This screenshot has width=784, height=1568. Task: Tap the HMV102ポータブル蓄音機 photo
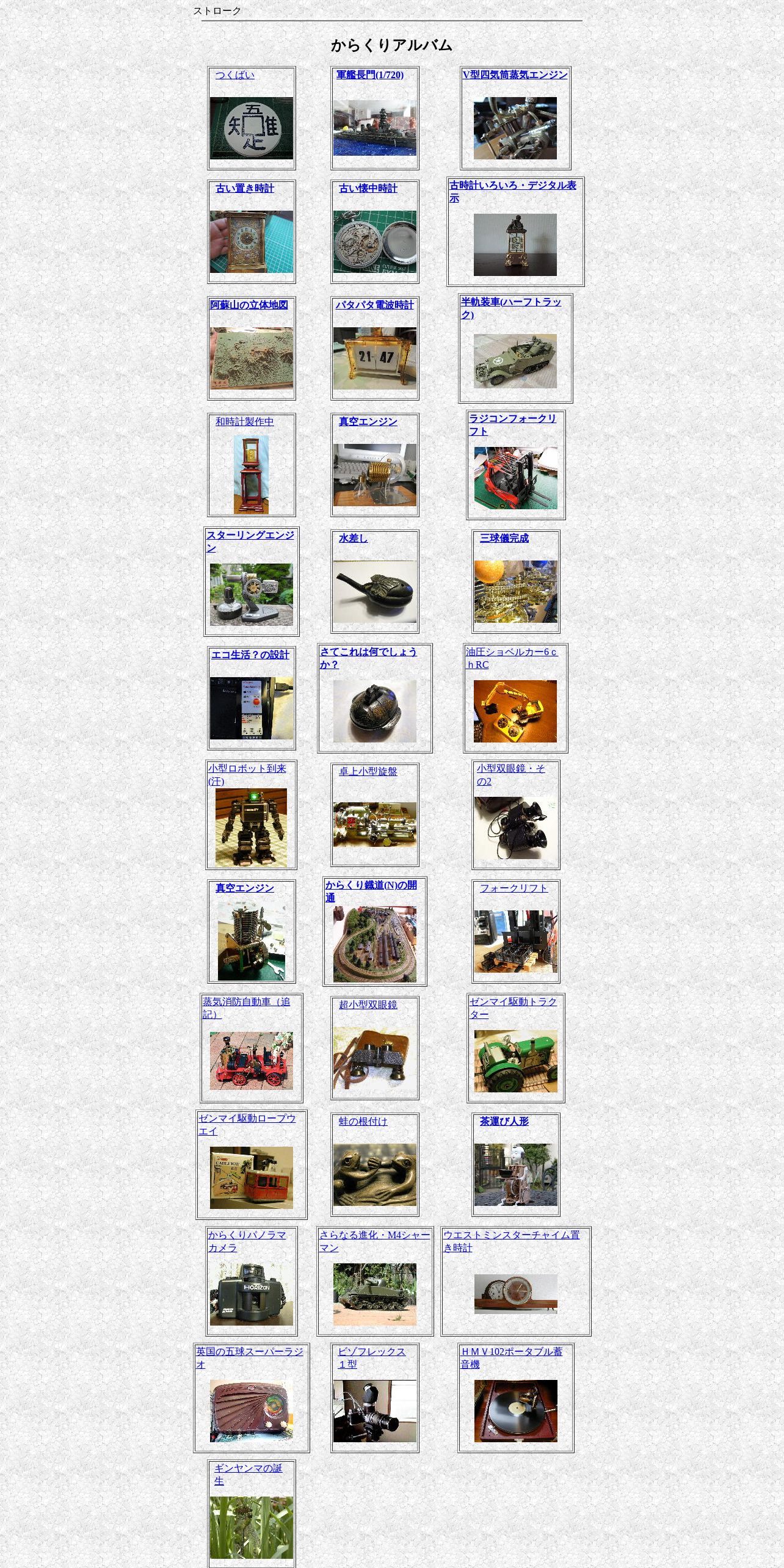515,1411
